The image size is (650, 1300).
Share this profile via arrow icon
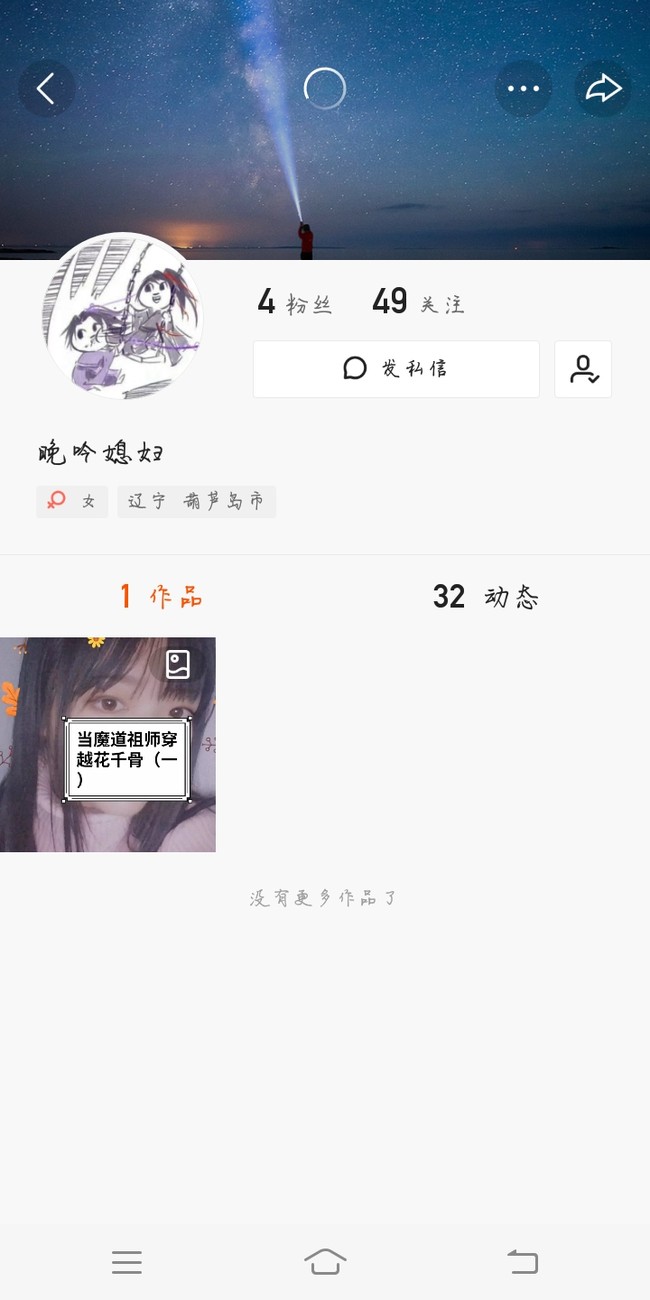click(603, 89)
